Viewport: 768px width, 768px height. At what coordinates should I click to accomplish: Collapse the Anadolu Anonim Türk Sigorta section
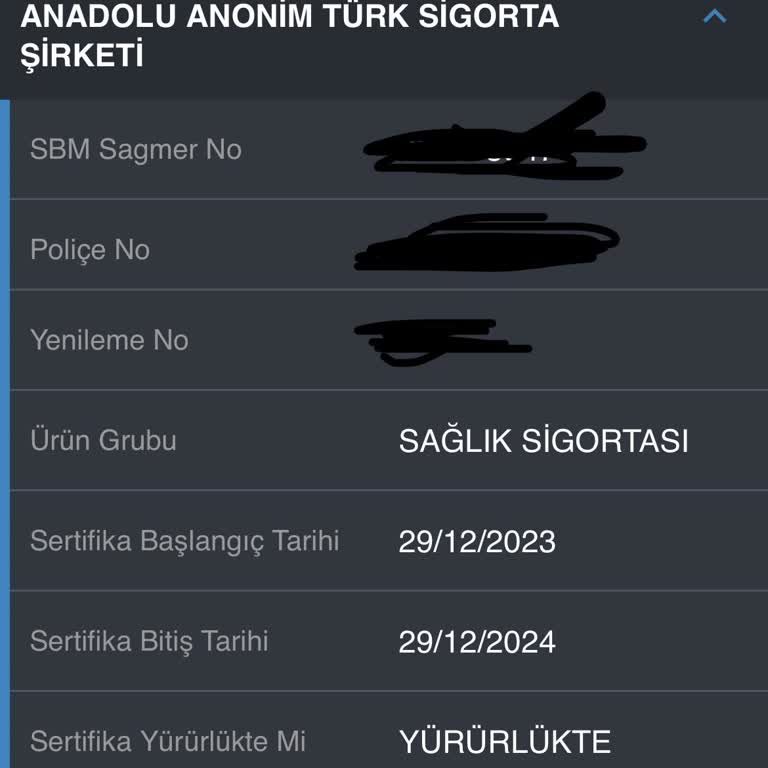pos(714,17)
